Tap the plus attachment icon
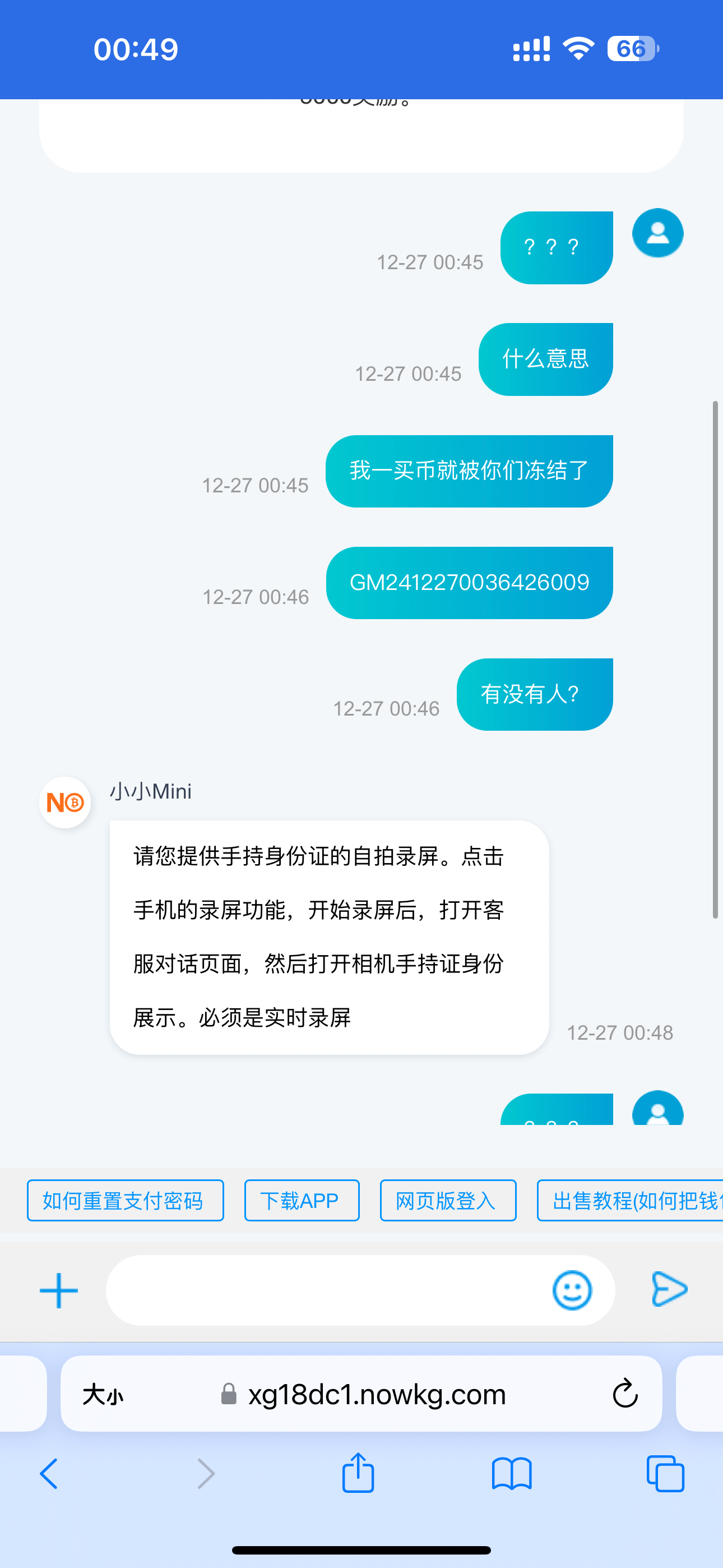Screen dimensions: 723x1568 click(58, 1290)
